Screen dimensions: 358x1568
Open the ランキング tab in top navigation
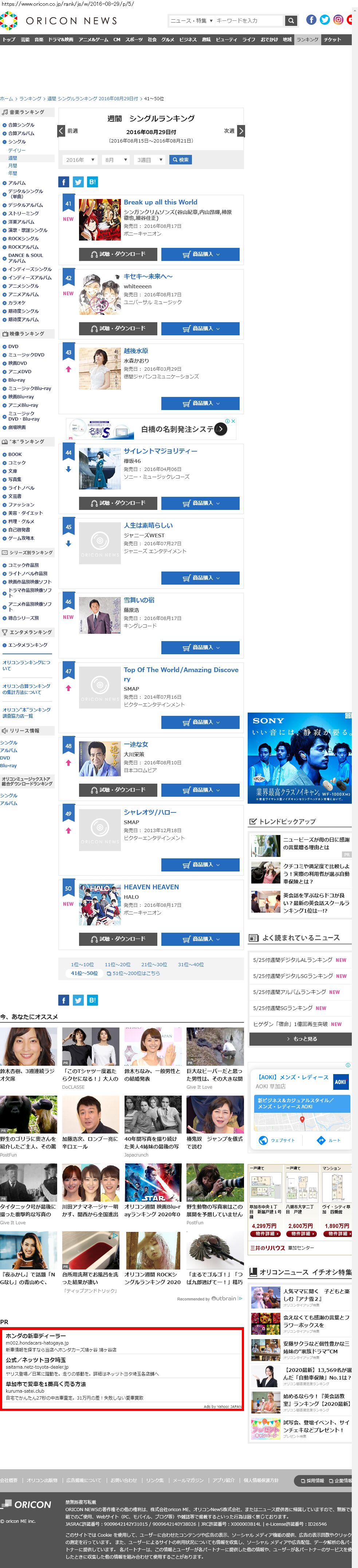click(x=307, y=40)
